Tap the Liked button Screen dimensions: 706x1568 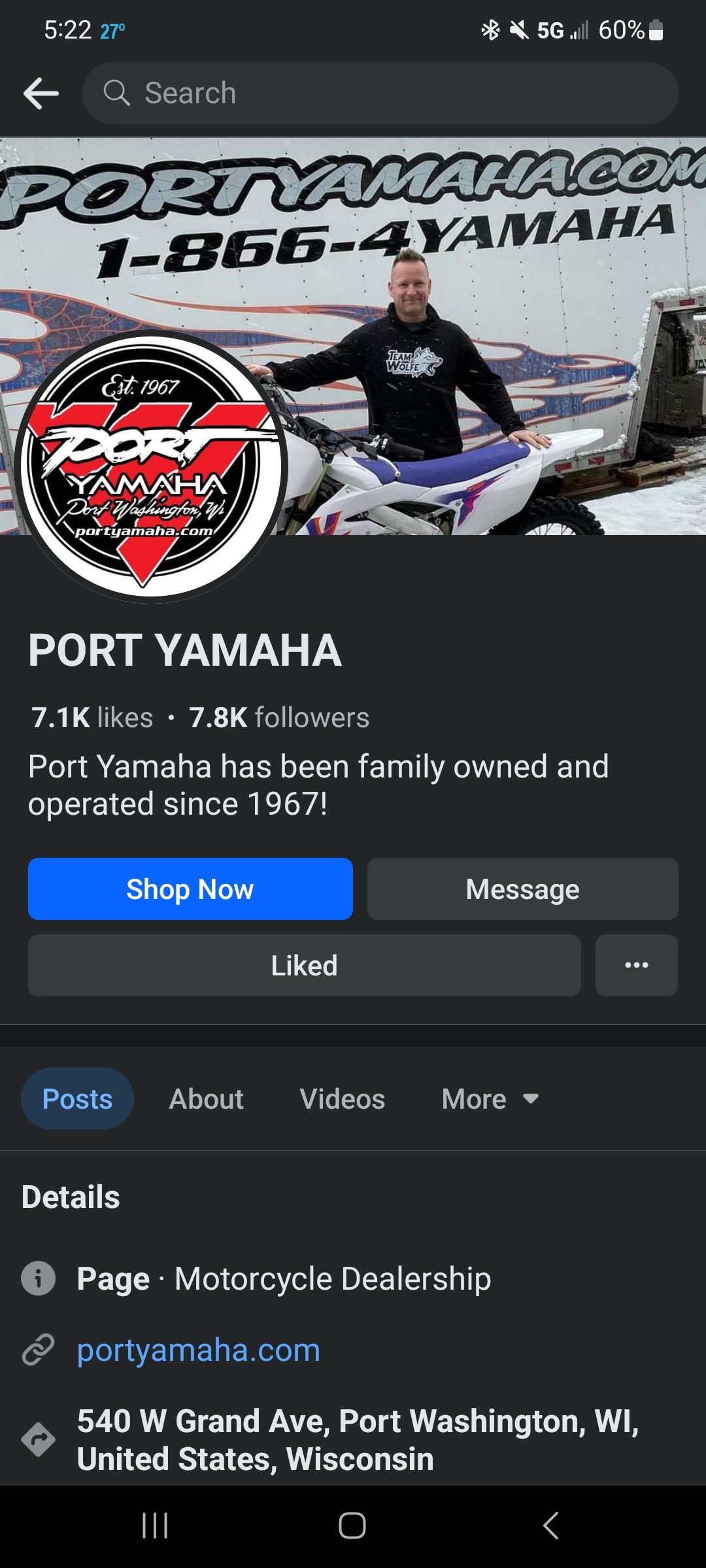coord(304,965)
